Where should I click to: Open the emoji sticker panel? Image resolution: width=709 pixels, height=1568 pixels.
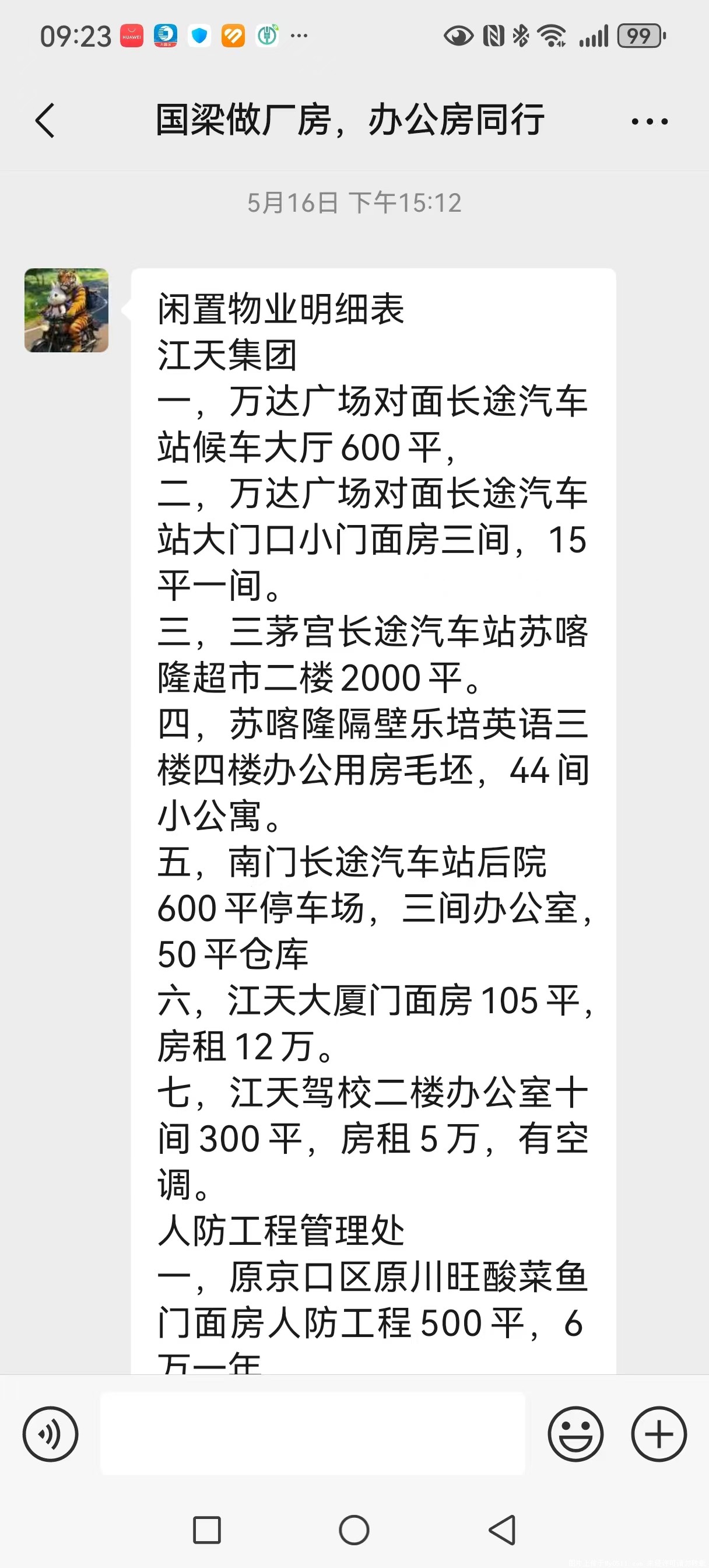tap(575, 1434)
